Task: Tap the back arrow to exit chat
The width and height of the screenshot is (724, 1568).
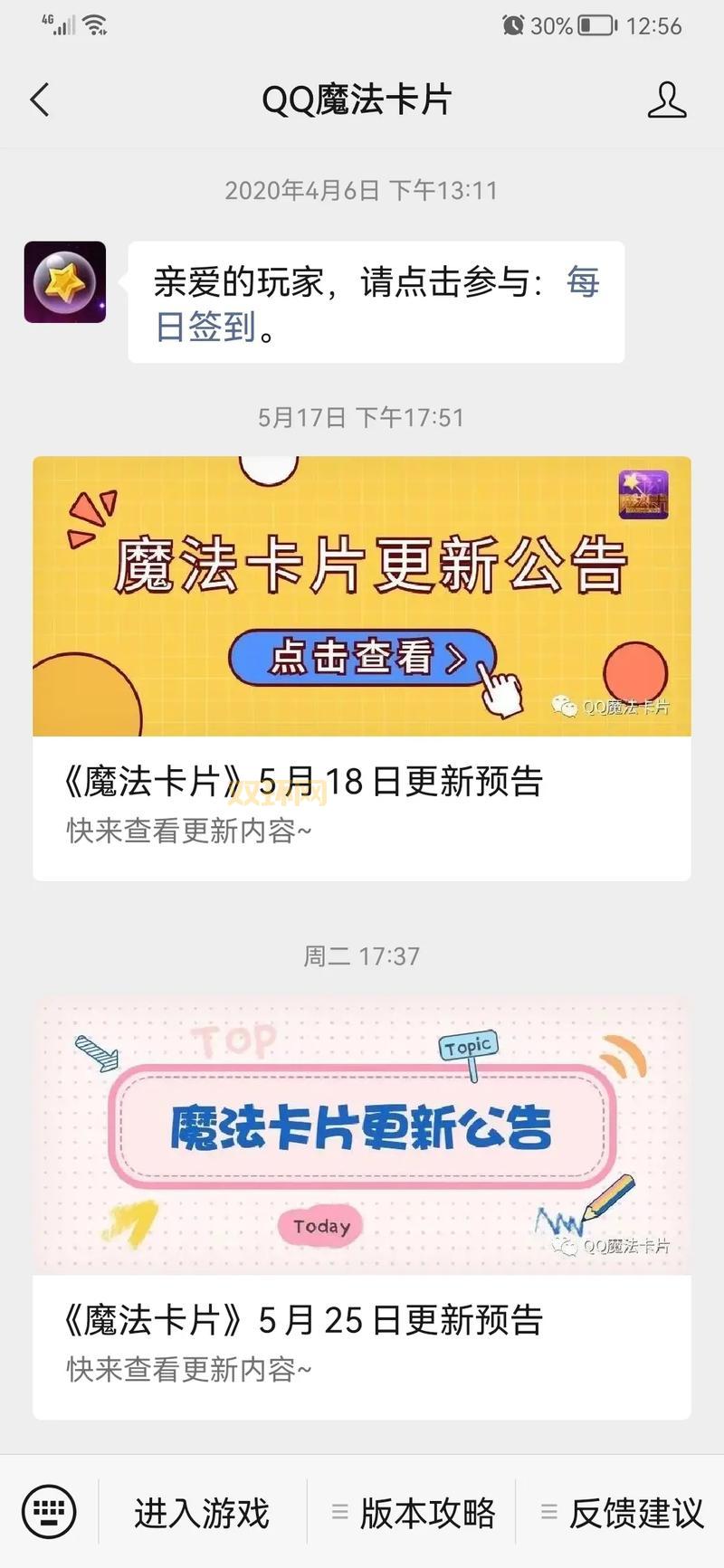Action: [x=39, y=100]
